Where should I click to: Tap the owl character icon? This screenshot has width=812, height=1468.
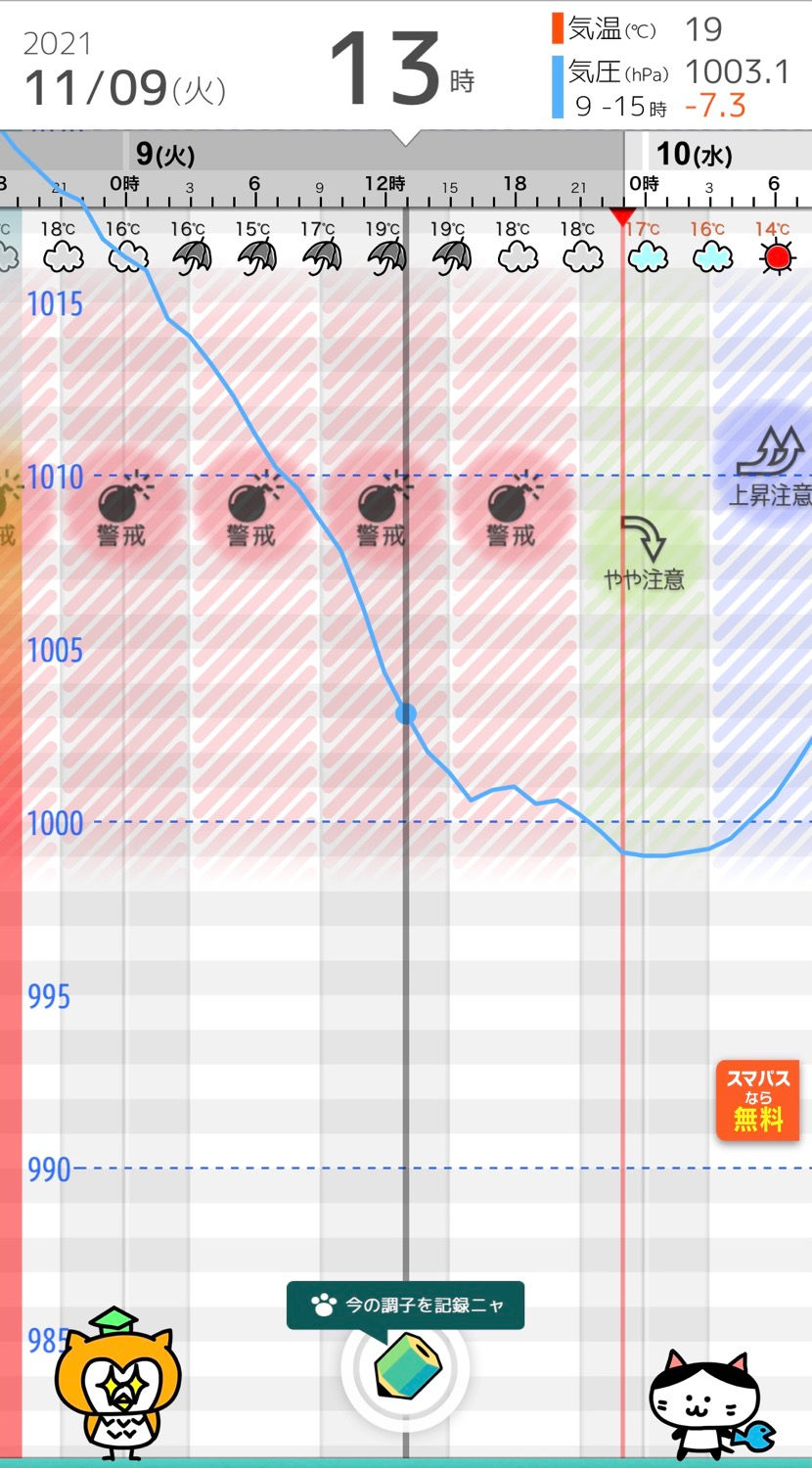[x=117, y=1382]
